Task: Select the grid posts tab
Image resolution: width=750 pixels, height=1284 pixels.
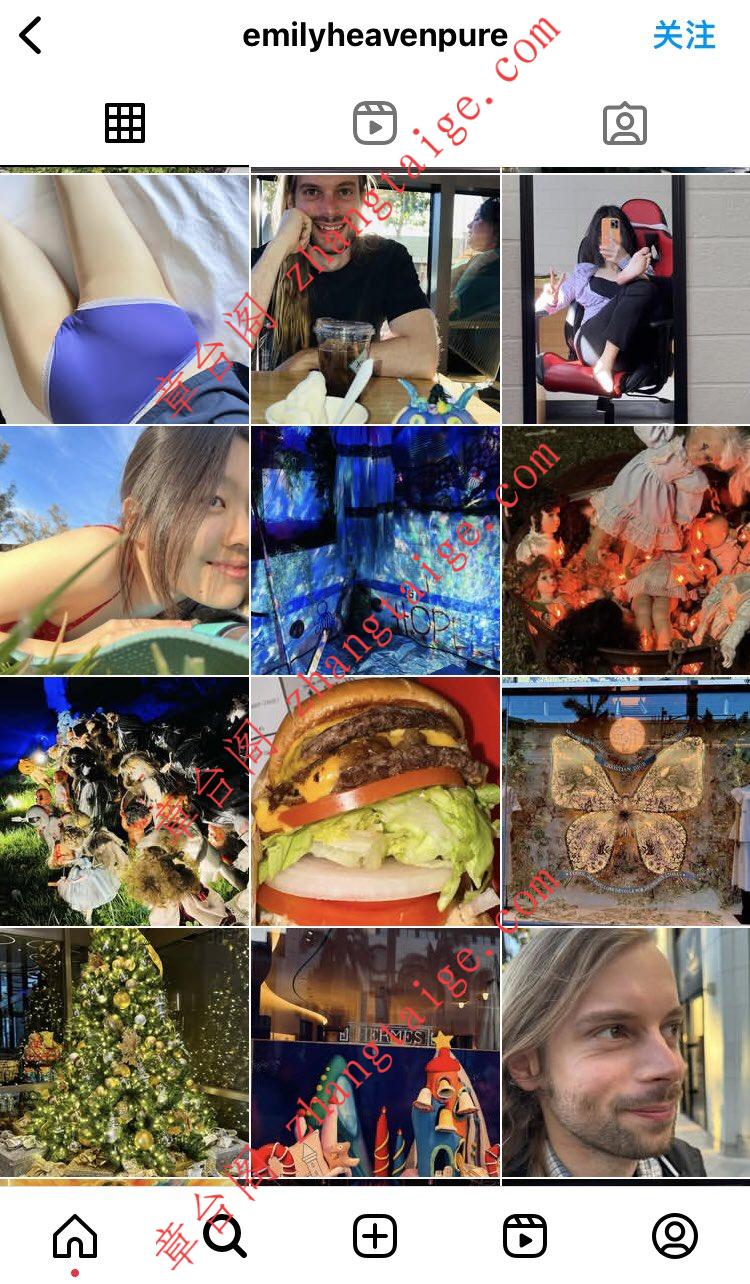Action: (125, 124)
